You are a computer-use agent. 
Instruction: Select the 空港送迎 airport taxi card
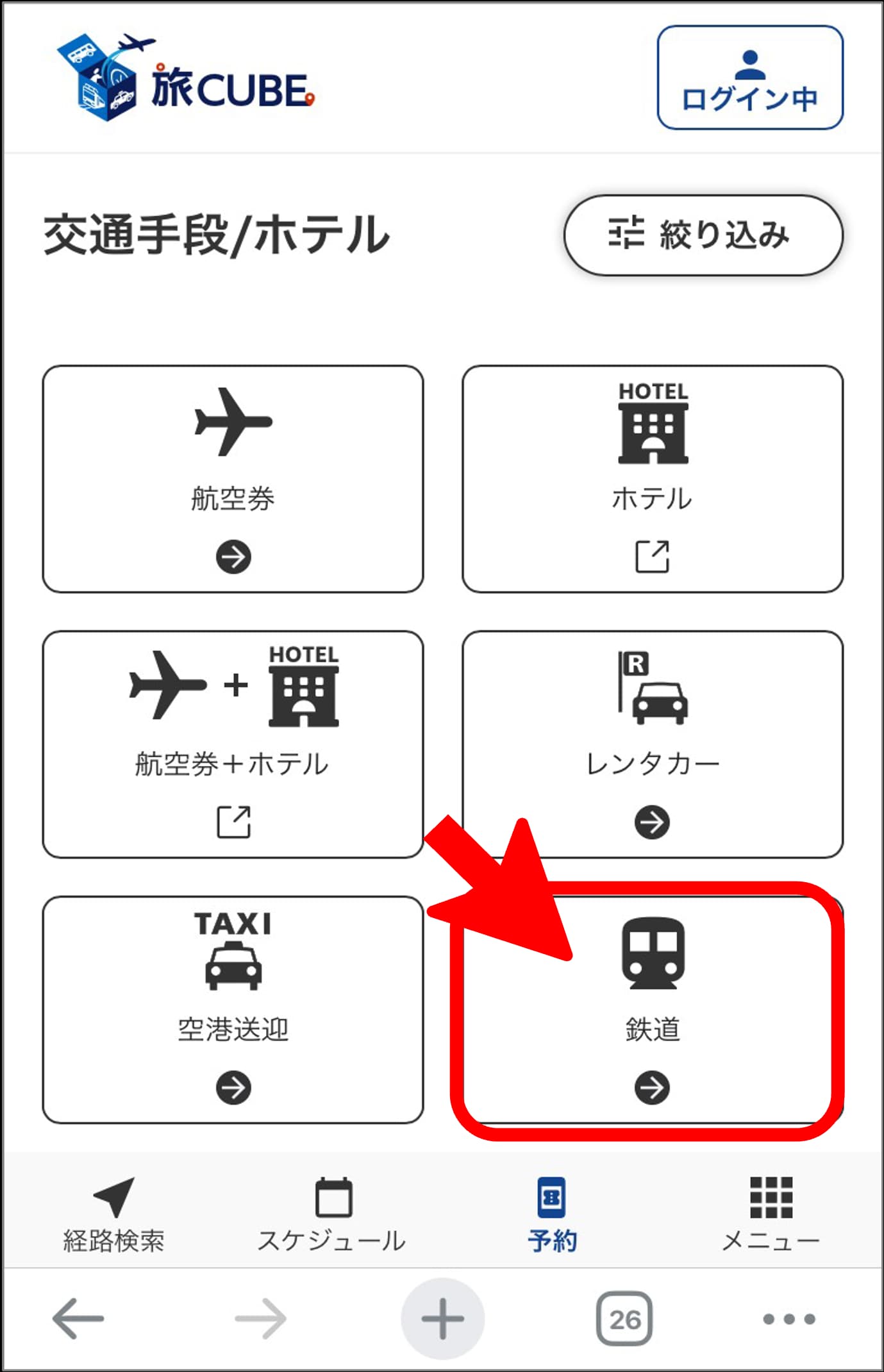[x=233, y=1009]
